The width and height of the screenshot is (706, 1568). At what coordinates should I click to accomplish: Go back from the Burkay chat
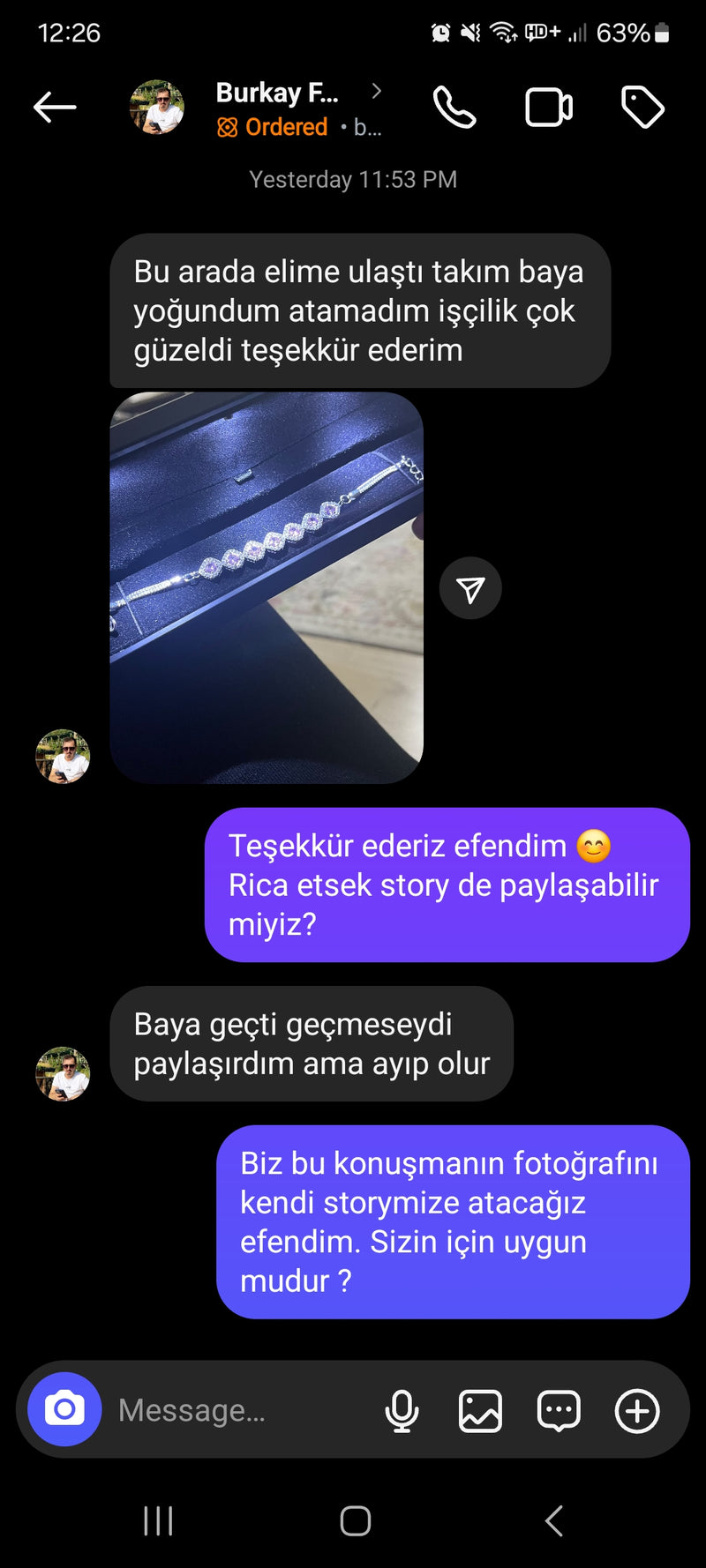55,108
